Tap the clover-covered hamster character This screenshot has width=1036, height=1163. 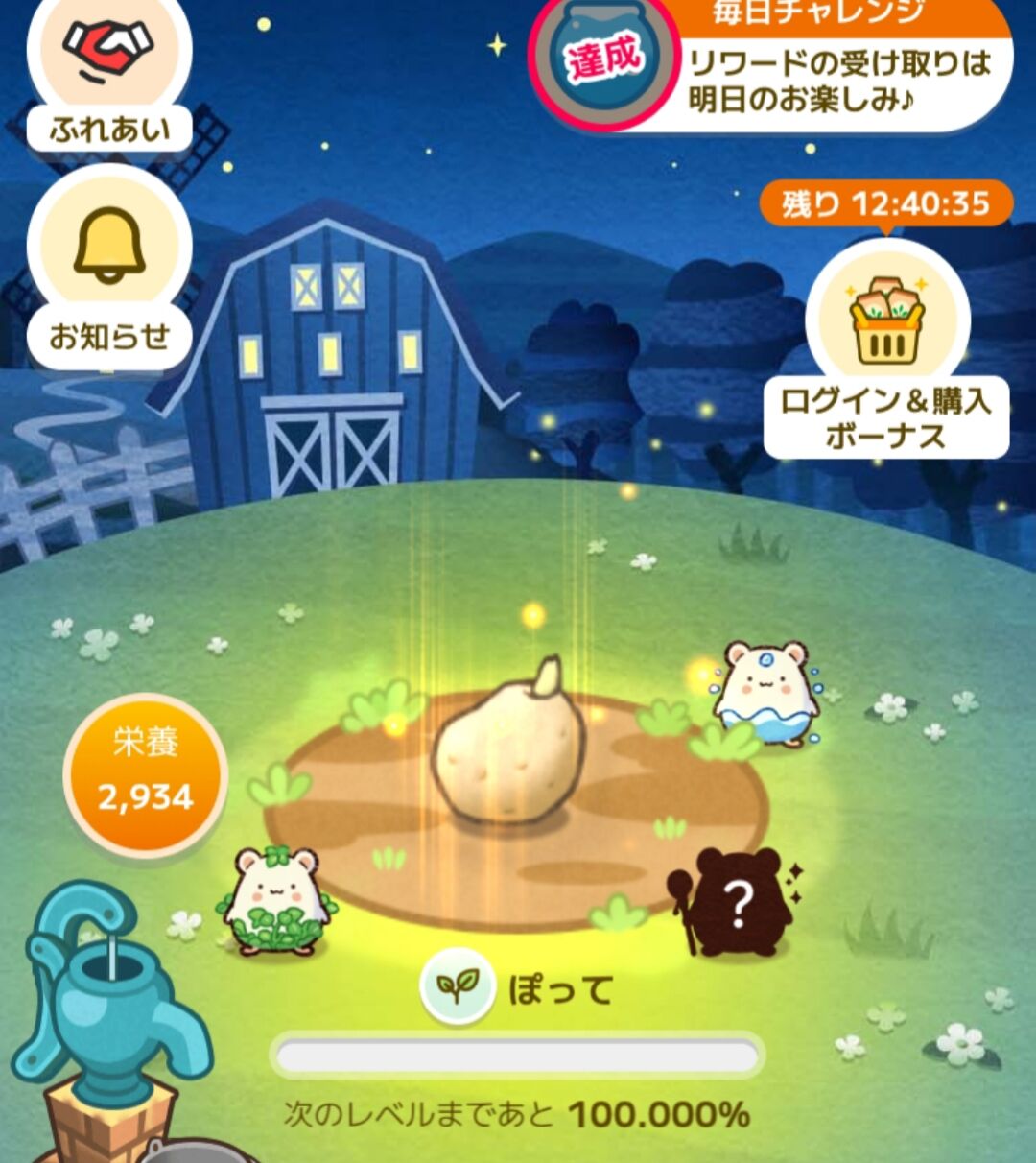(x=278, y=901)
